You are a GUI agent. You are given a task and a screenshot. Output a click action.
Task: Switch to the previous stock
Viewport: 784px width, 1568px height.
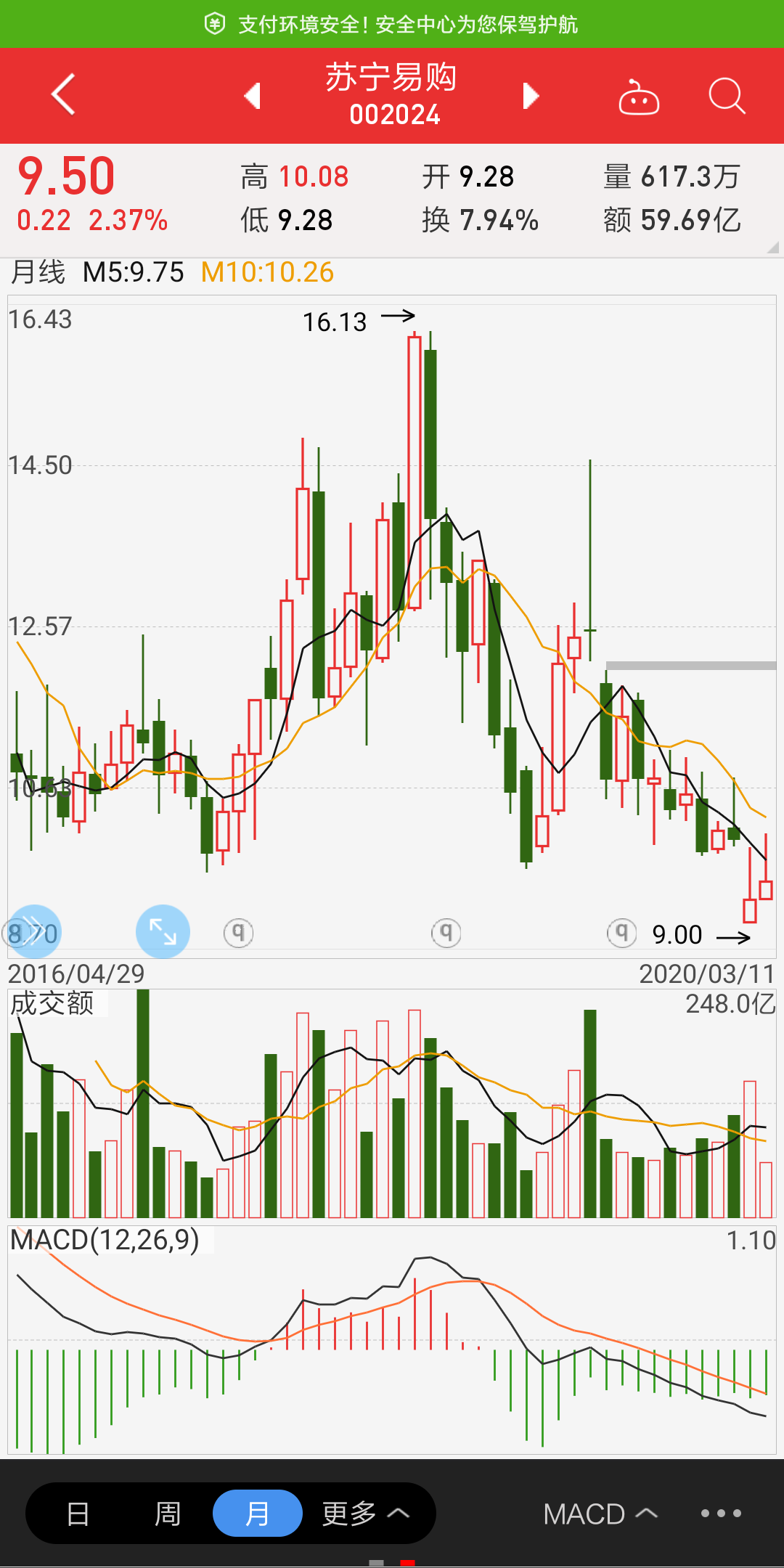click(x=253, y=96)
